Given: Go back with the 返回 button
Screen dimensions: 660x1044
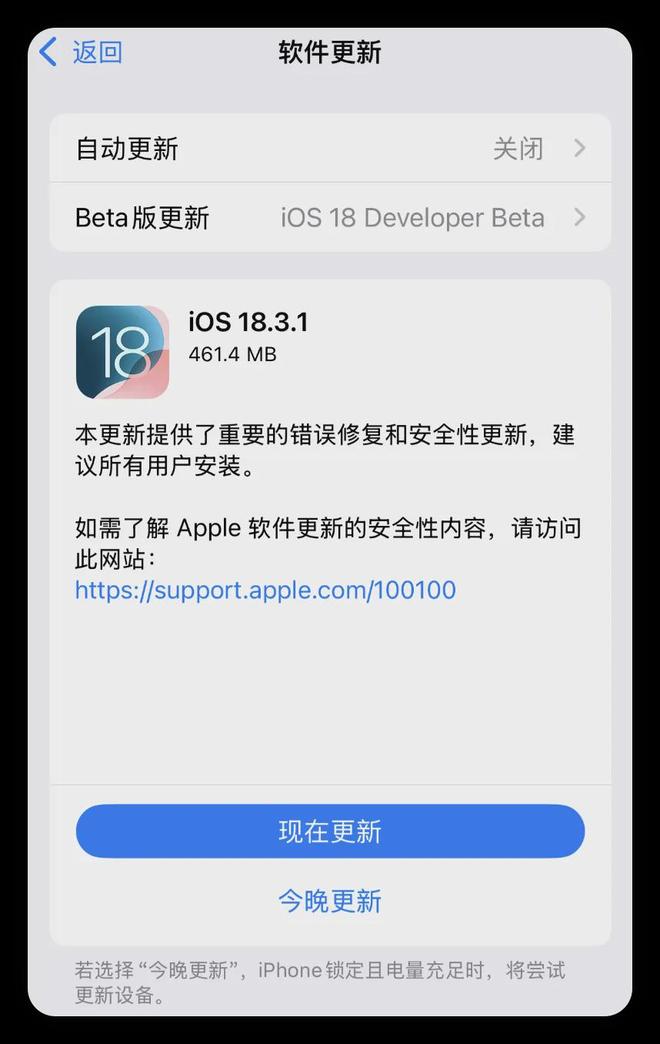Looking at the screenshot, I should pos(82,52).
